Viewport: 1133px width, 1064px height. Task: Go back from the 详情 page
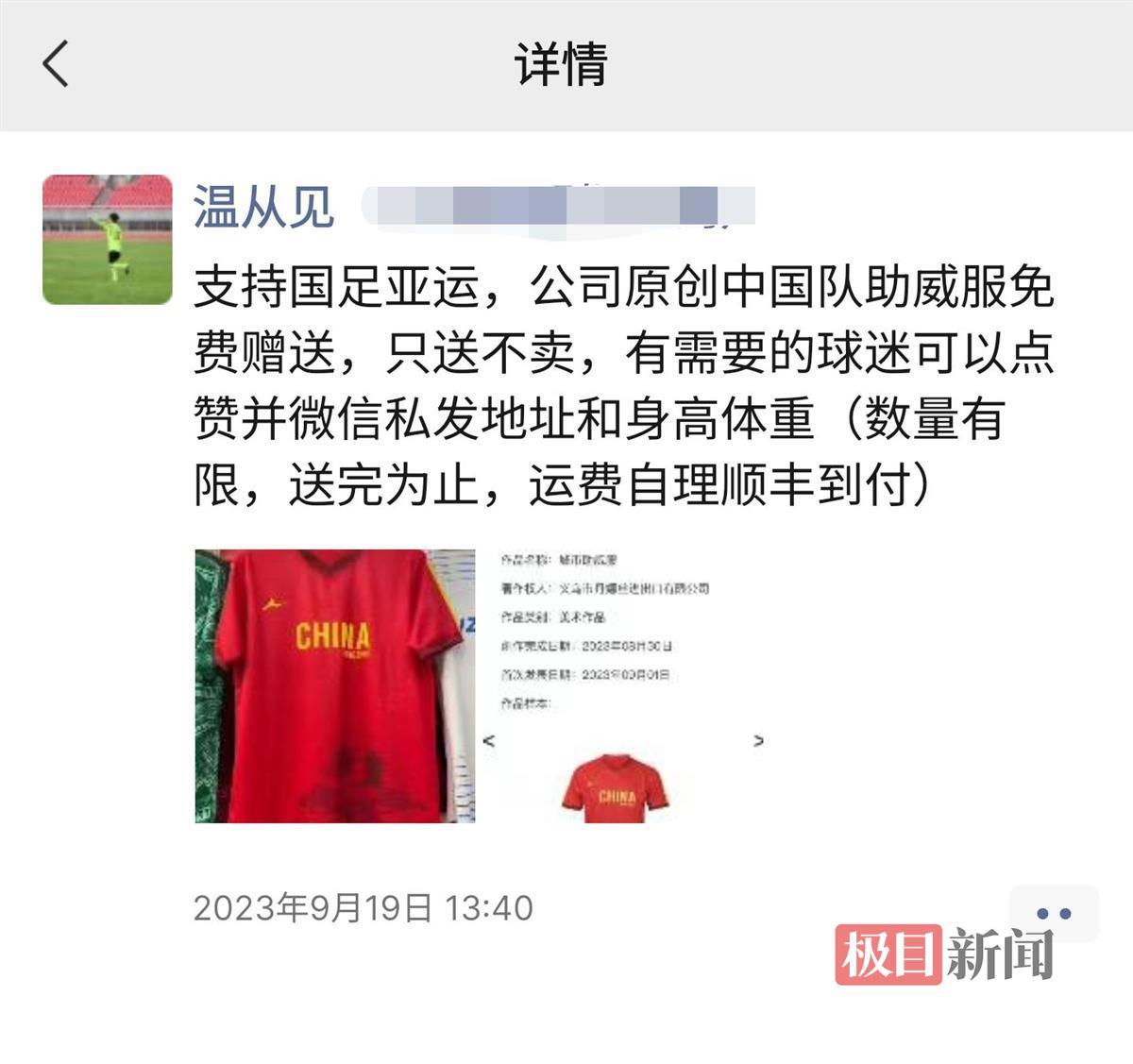pyautogui.click(x=57, y=64)
